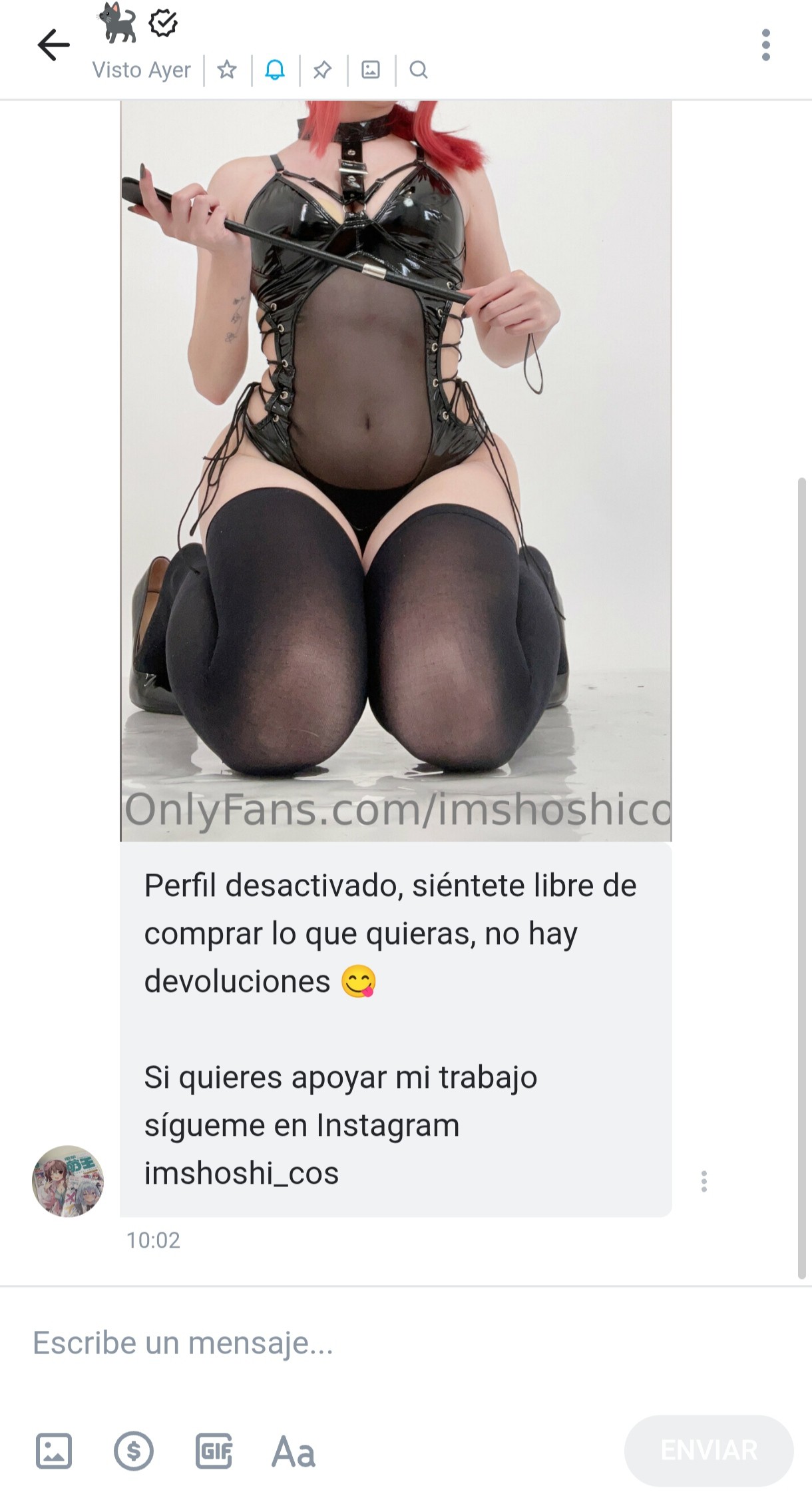Screen dimensions: 812x1504
Task: Pin this conversation
Action: point(323,70)
